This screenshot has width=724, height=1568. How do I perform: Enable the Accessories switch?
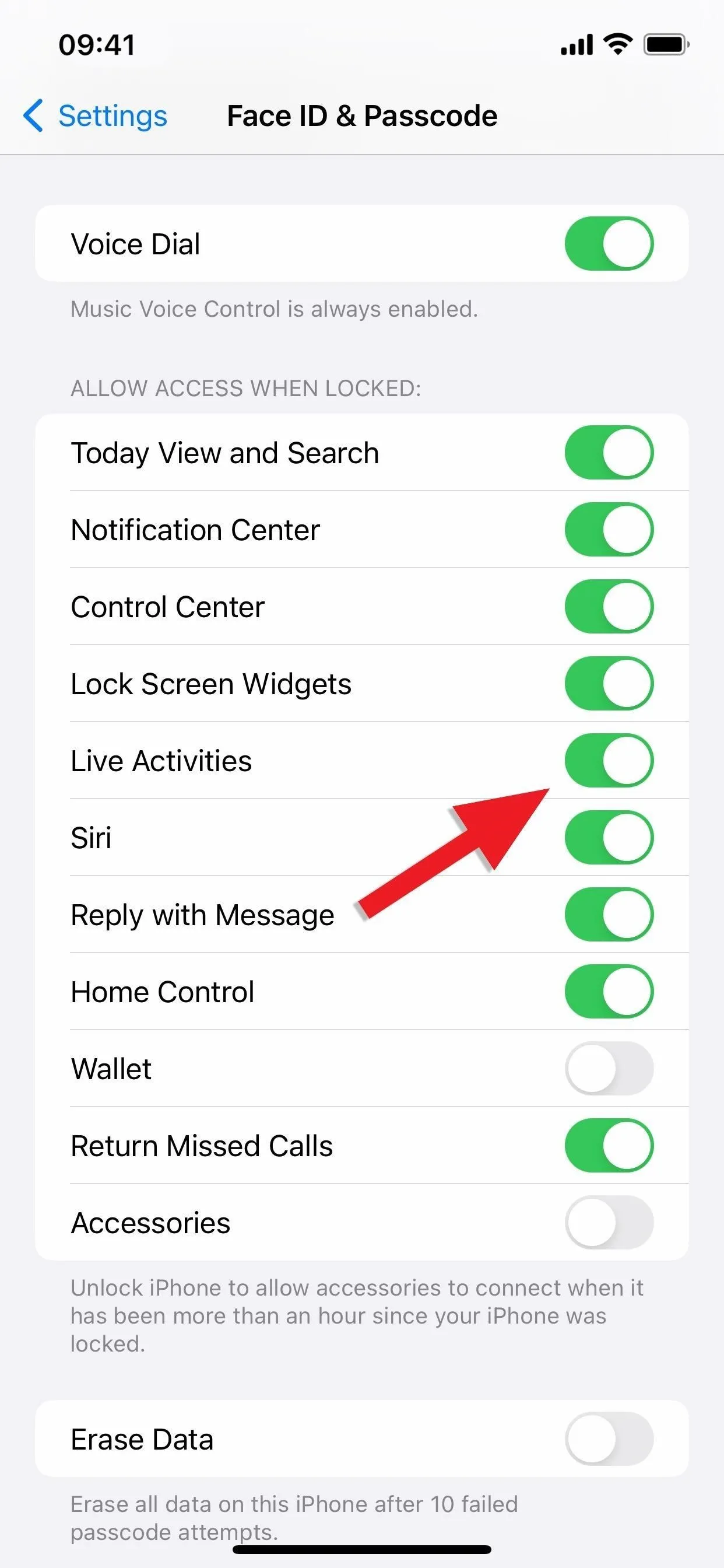(x=609, y=1222)
